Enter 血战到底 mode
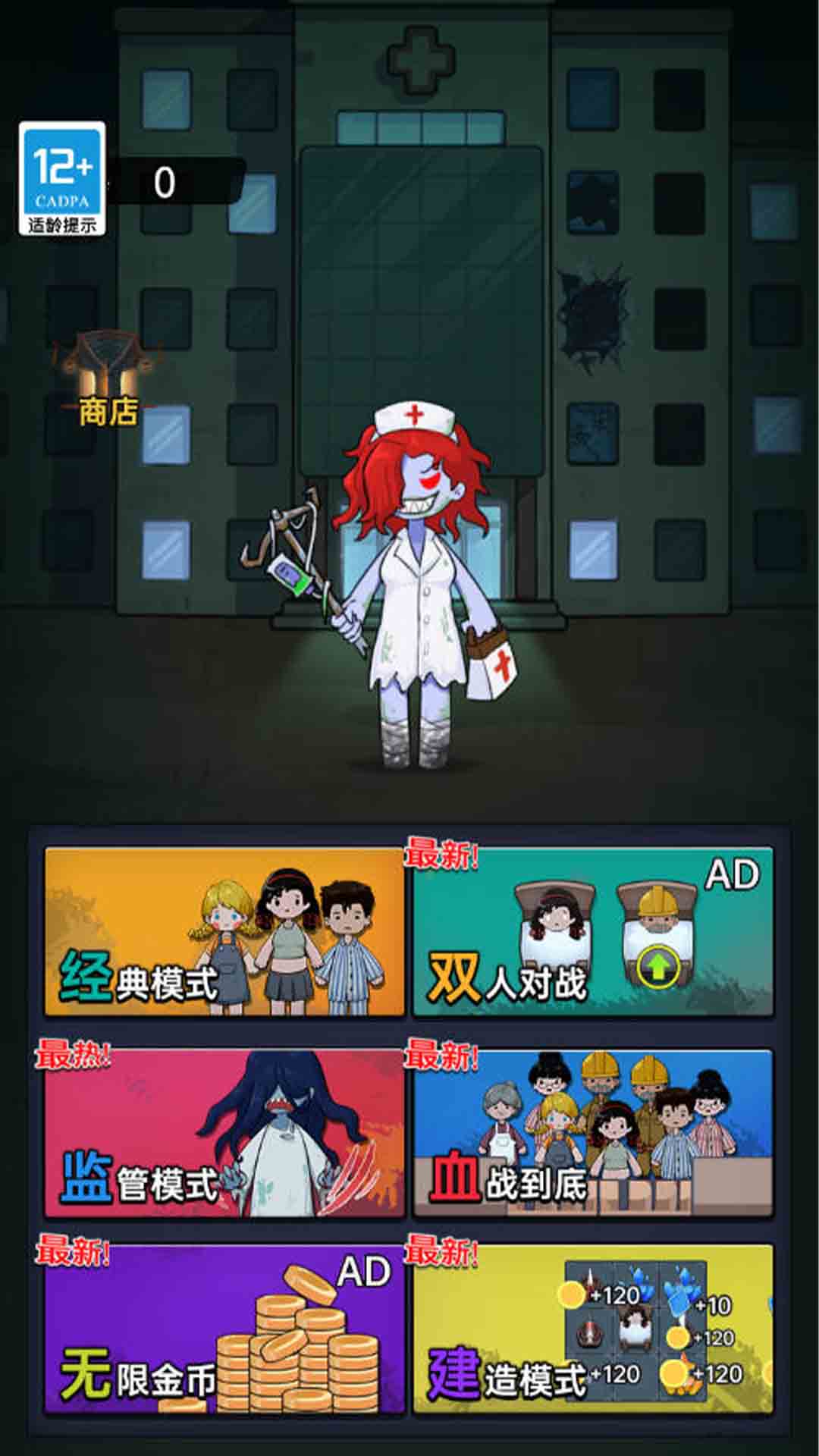The image size is (819, 1456). (x=593, y=1134)
